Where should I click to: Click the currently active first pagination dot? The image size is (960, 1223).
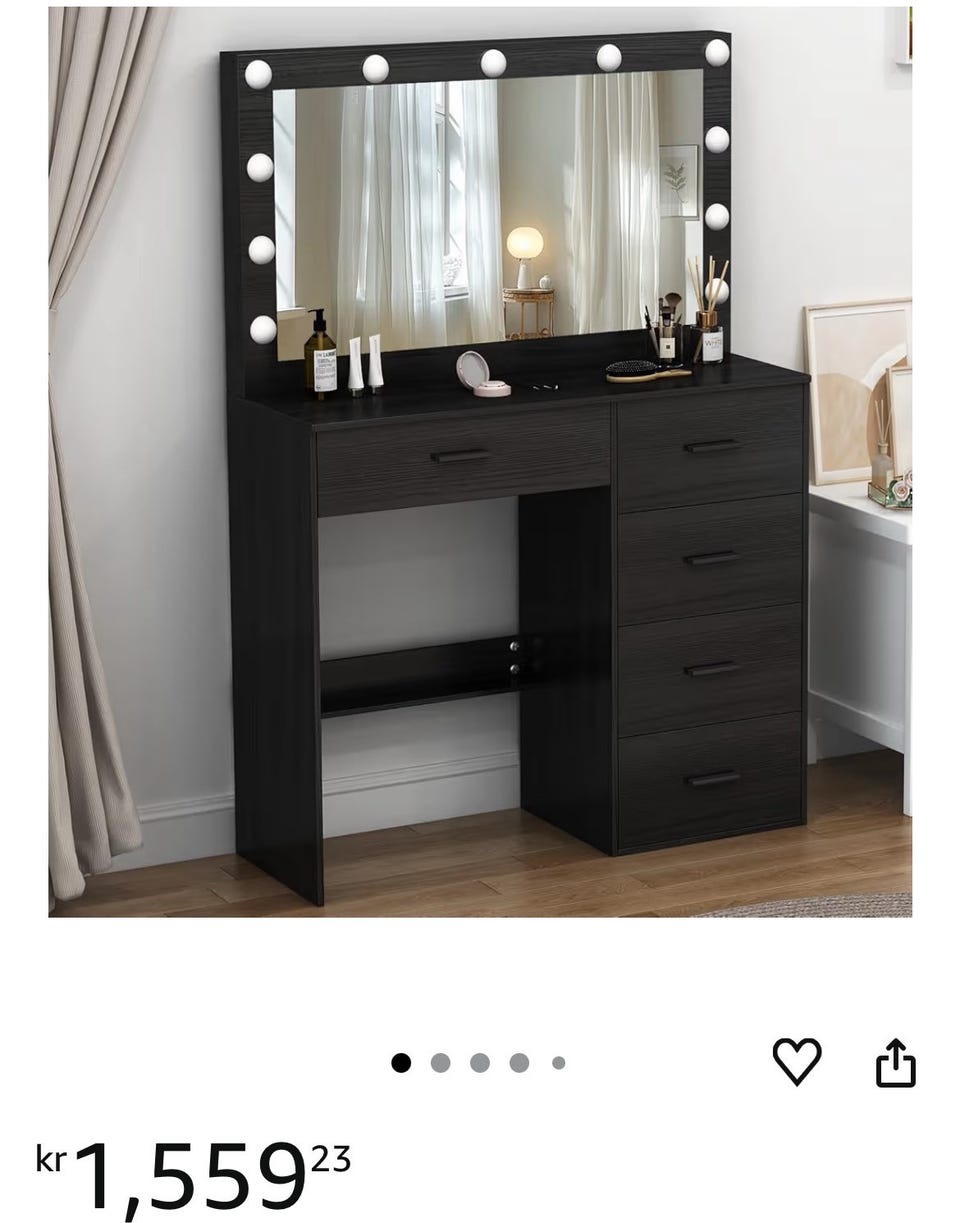tap(404, 1063)
